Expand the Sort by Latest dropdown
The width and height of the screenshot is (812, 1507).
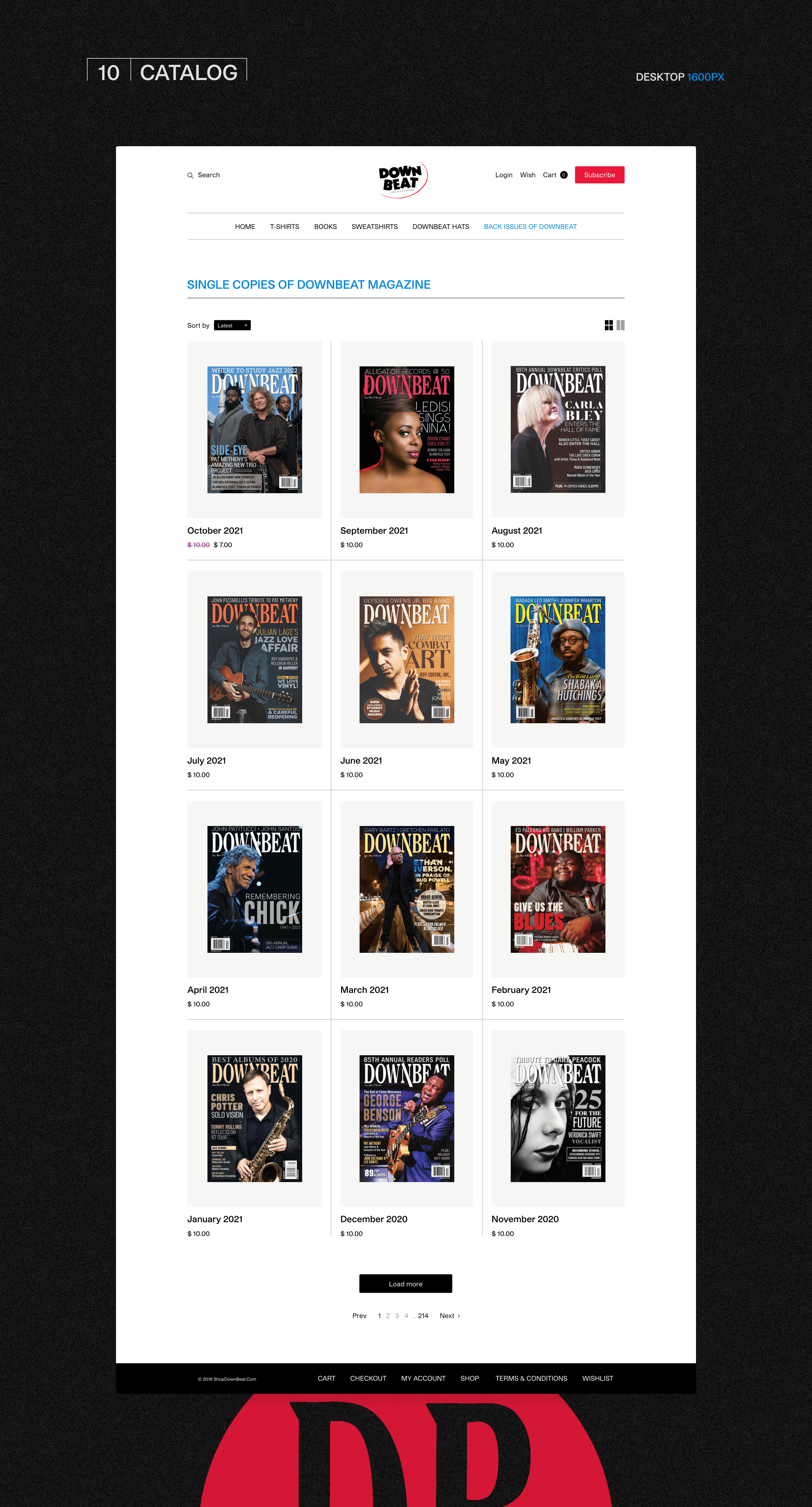pos(232,325)
